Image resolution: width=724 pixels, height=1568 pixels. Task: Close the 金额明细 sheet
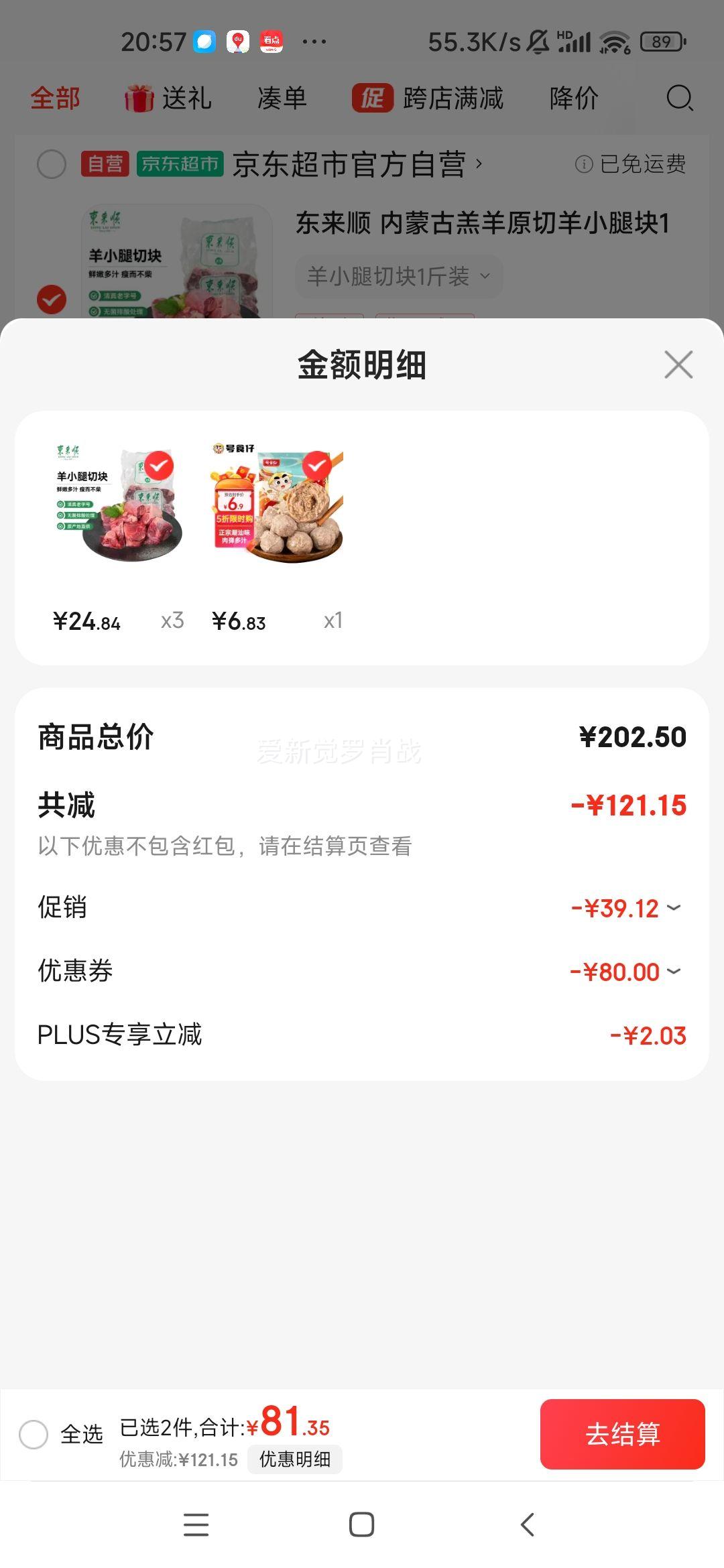(x=678, y=365)
